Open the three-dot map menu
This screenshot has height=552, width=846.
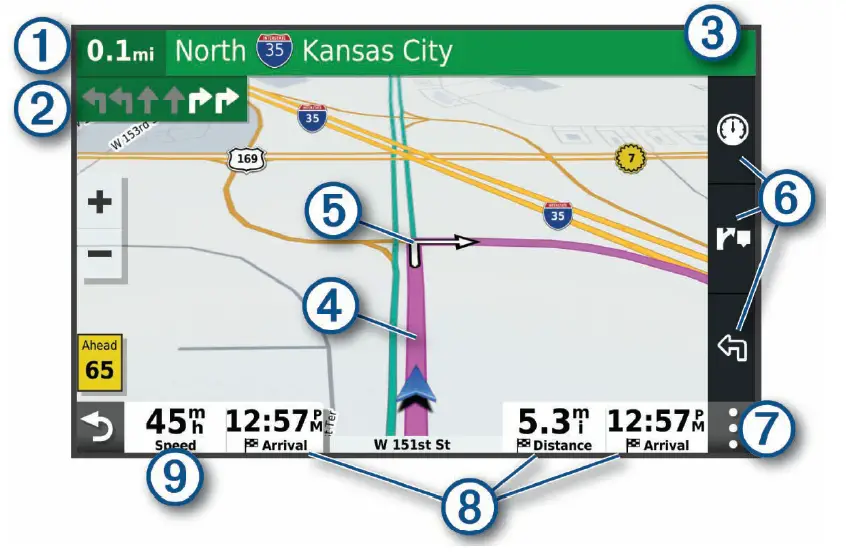point(733,430)
